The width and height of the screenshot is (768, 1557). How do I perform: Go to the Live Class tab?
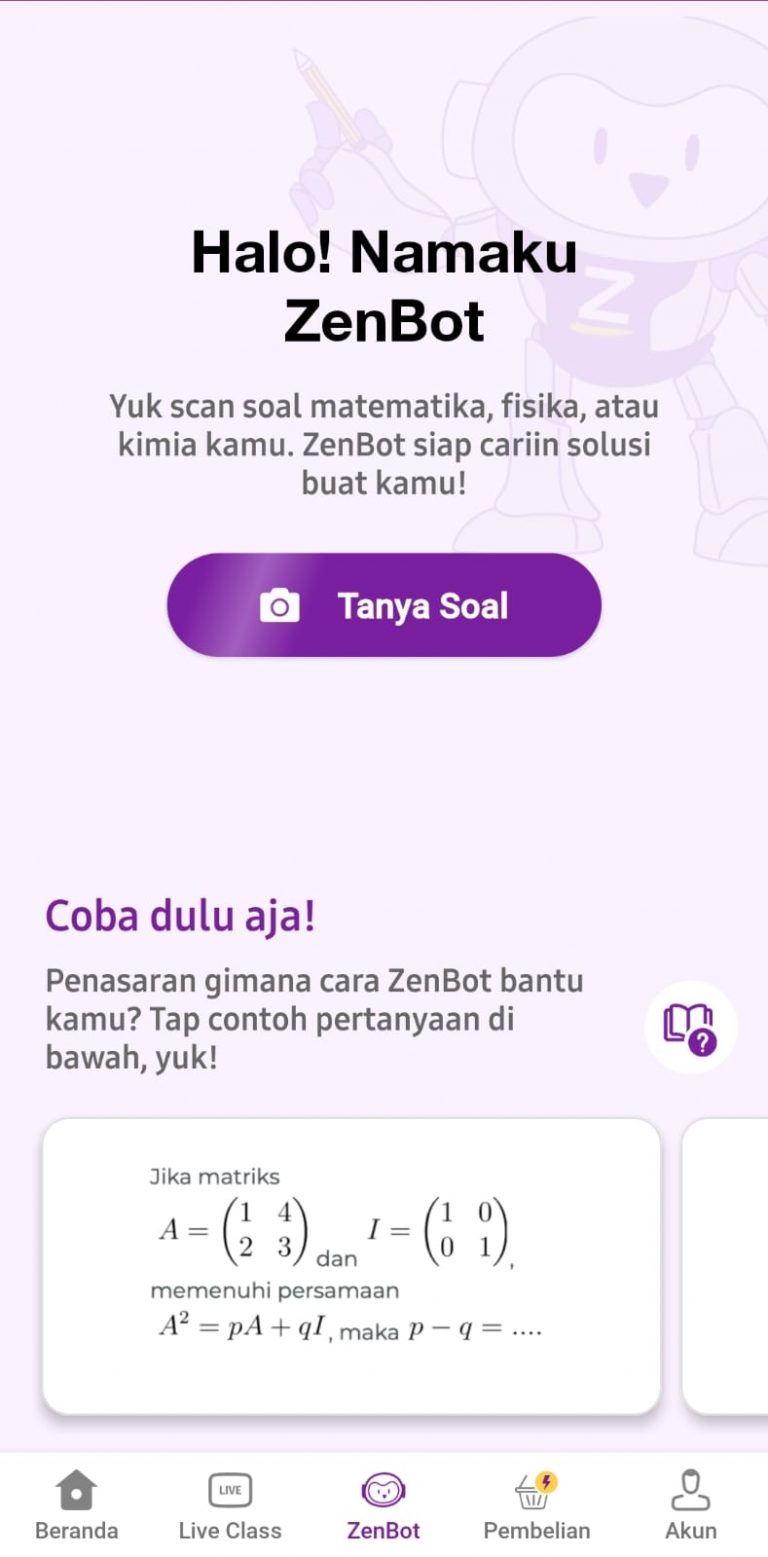click(x=230, y=1505)
